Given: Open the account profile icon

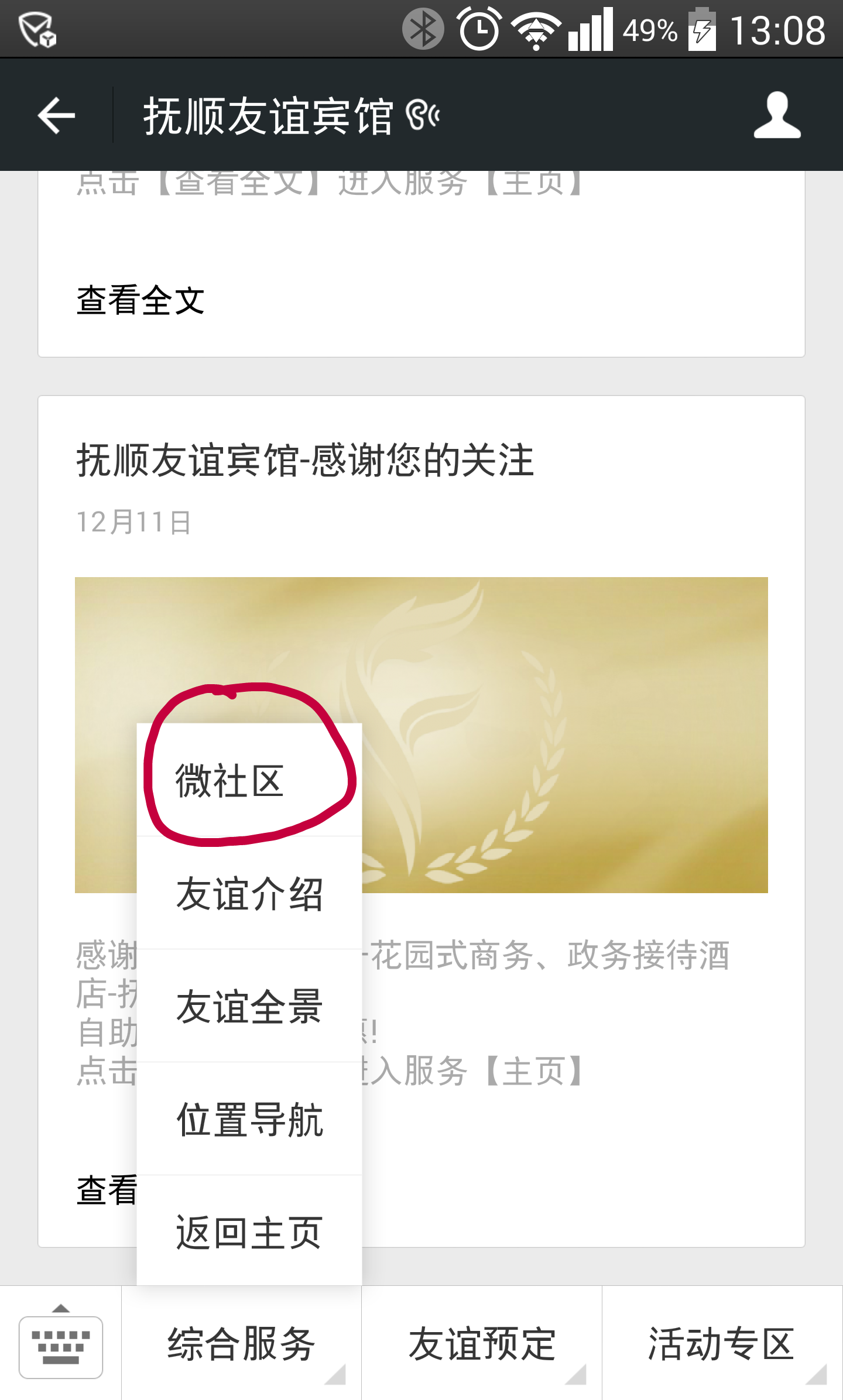Looking at the screenshot, I should point(777,115).
